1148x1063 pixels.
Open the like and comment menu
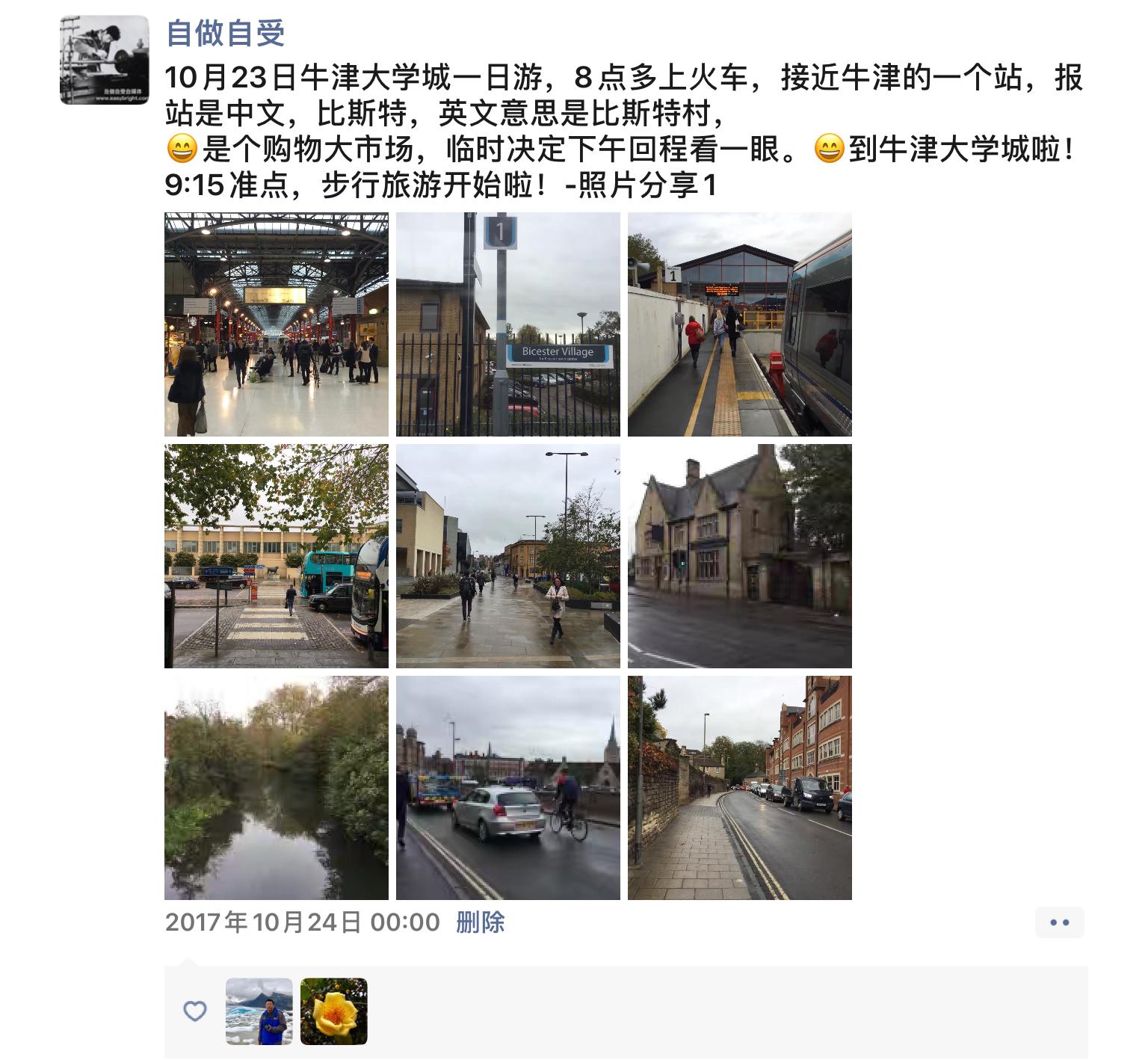click(1059, 922)
